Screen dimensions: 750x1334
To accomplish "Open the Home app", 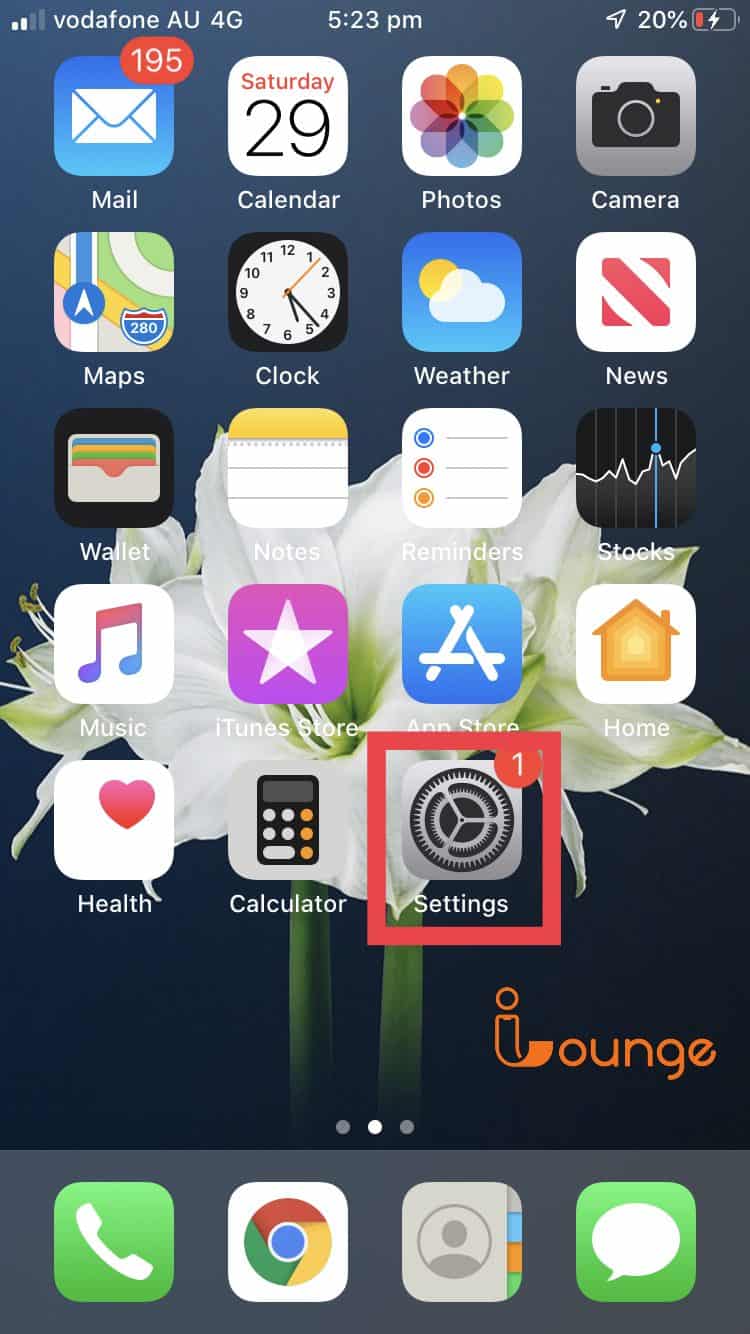I will click(x=635, y=644).
